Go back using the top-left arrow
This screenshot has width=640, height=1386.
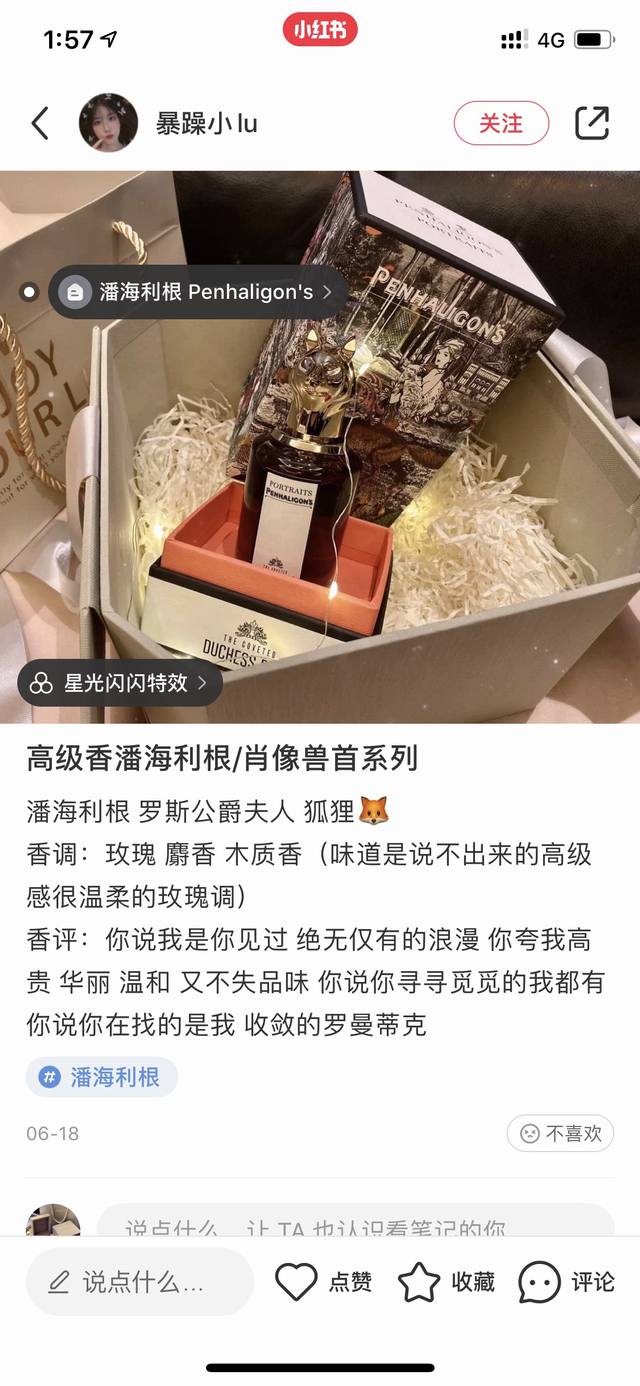click(40, 124)
